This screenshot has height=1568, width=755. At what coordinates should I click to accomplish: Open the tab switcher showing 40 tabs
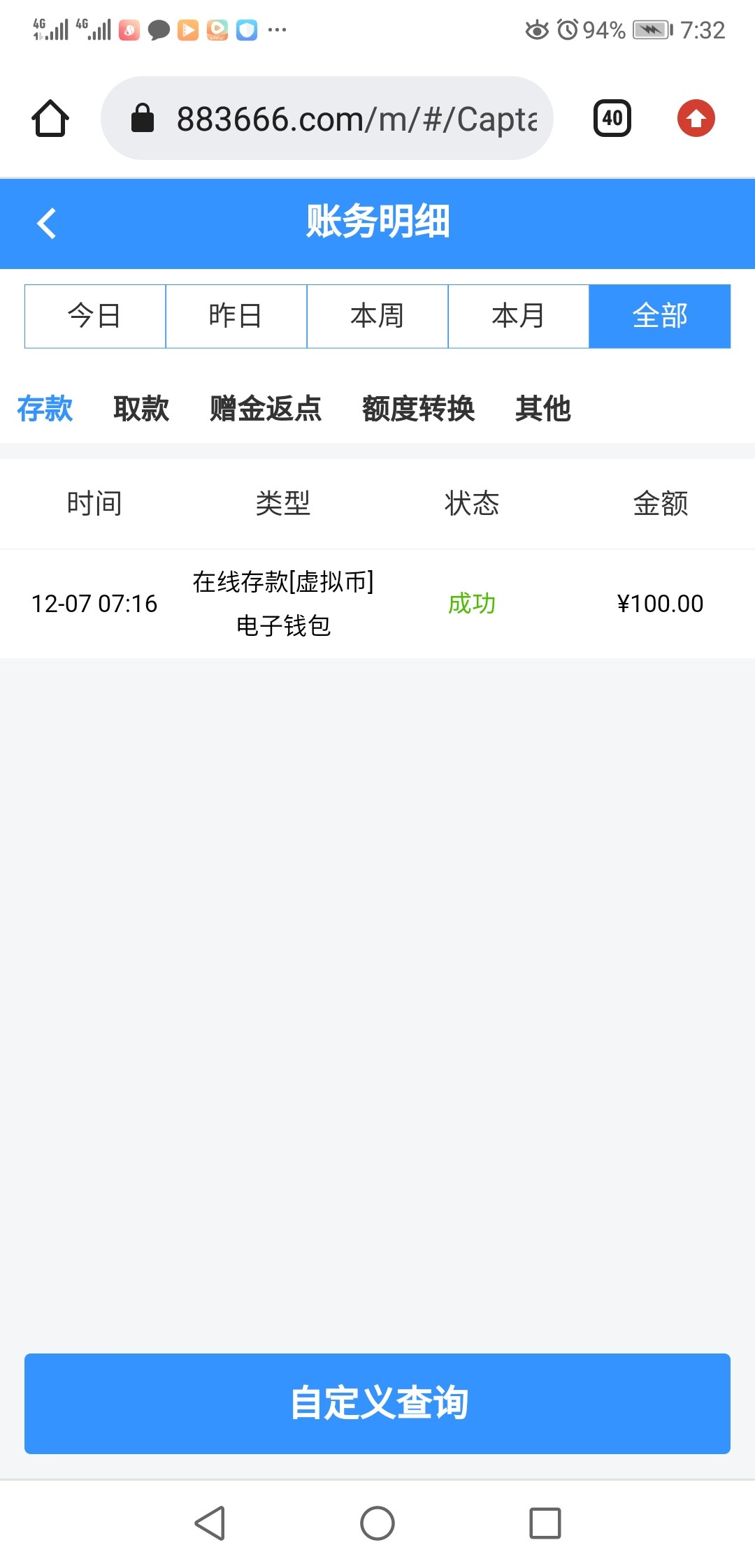coord(612,117)
